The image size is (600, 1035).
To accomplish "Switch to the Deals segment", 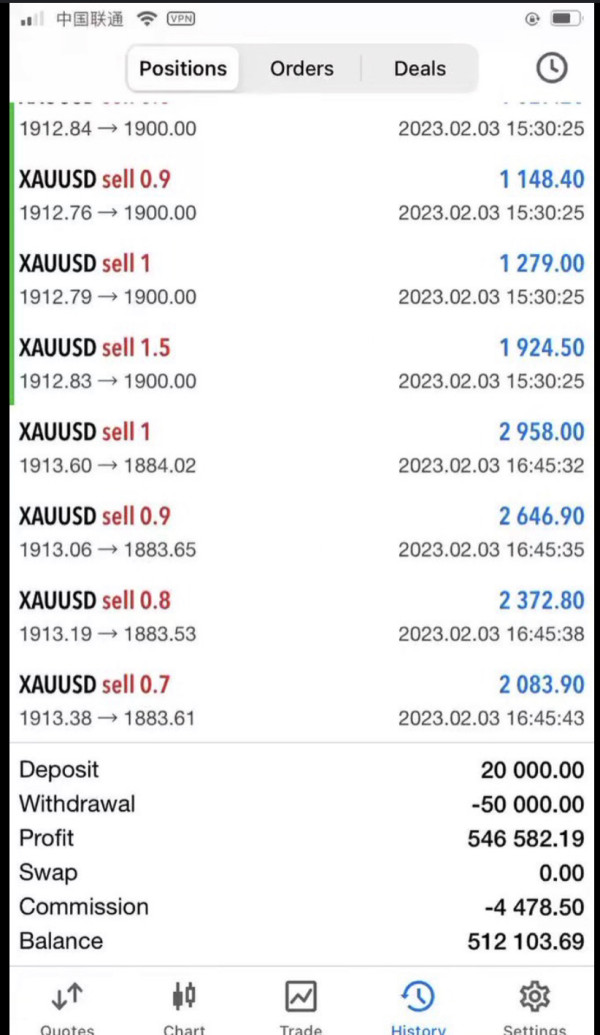I will coord(420,69).
